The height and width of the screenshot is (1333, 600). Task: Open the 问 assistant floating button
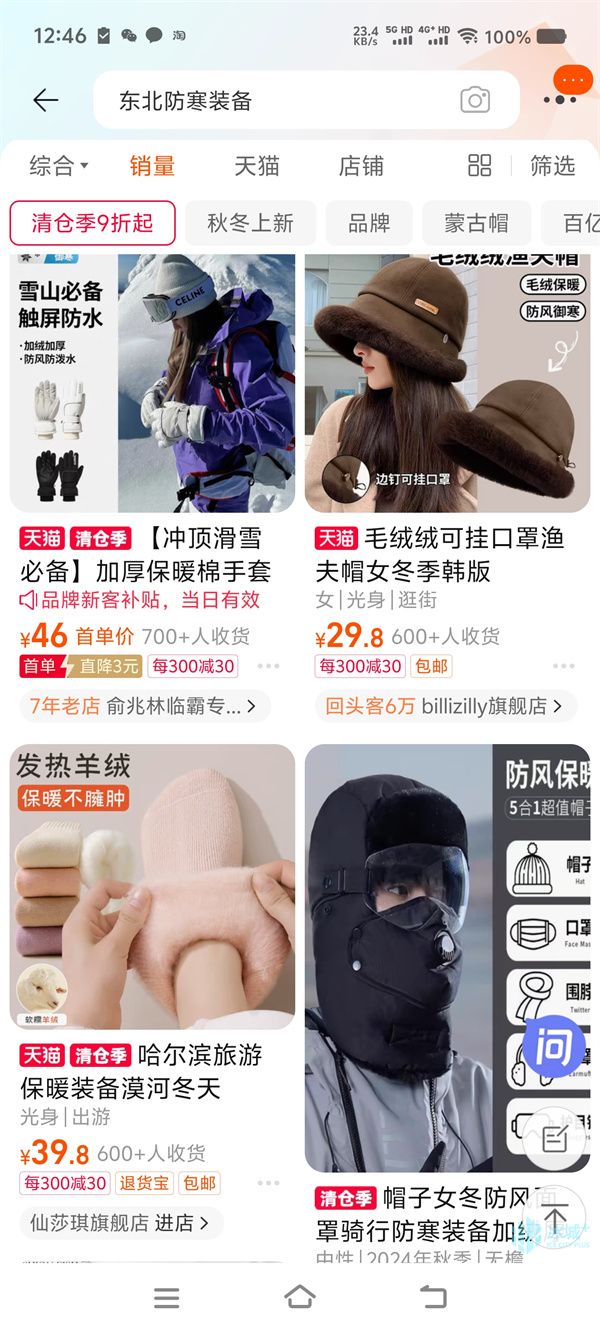pos(553,1048)
